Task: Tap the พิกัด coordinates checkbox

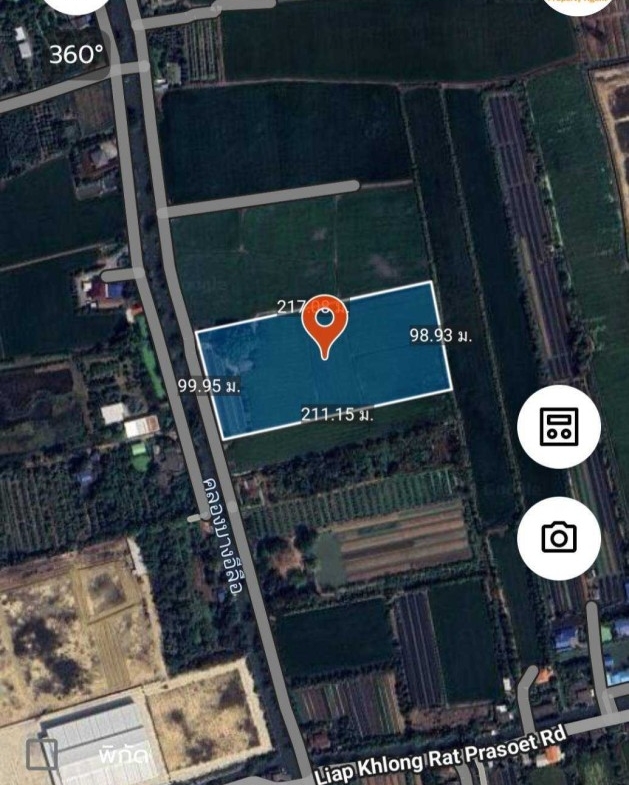Action: 42,753
